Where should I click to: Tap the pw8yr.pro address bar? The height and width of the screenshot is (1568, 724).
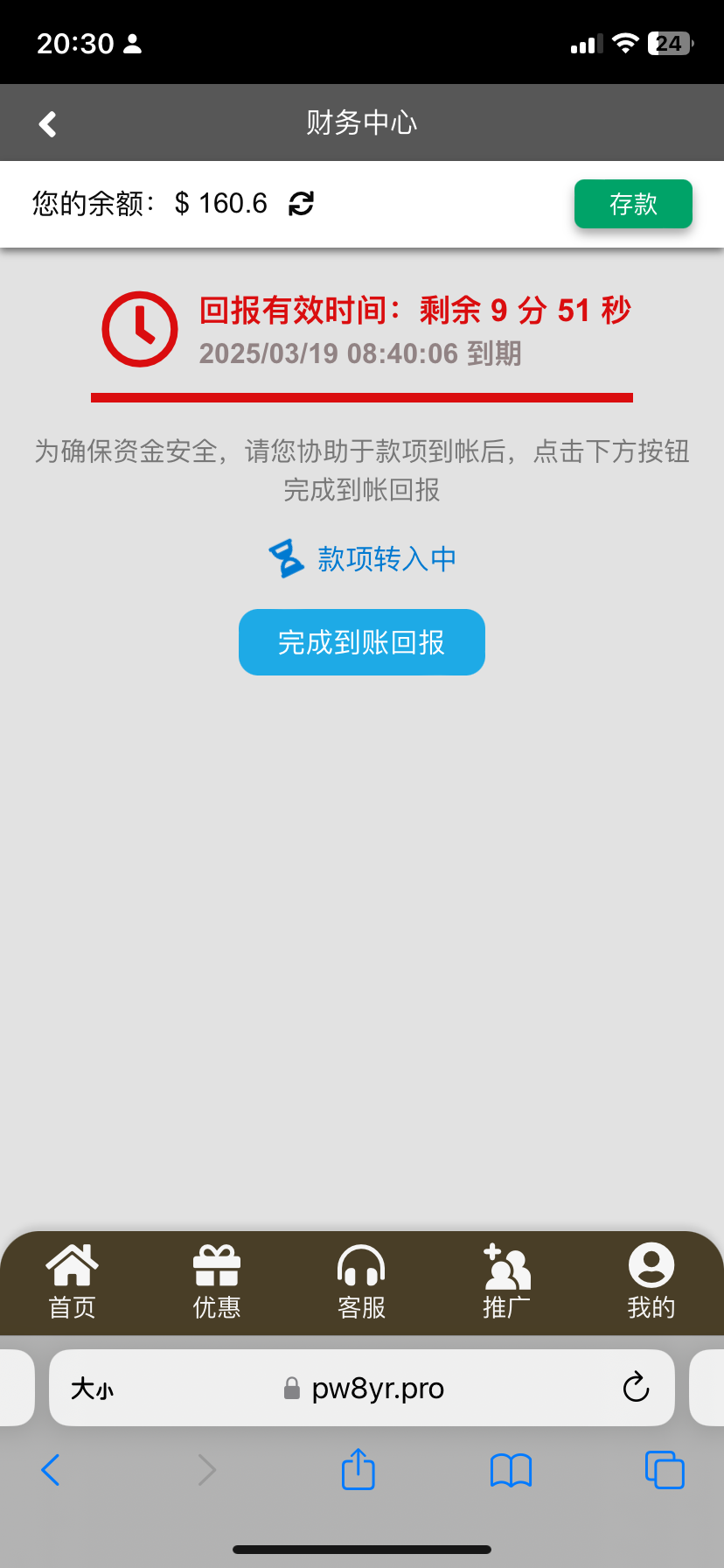(x=376, y=1389)
